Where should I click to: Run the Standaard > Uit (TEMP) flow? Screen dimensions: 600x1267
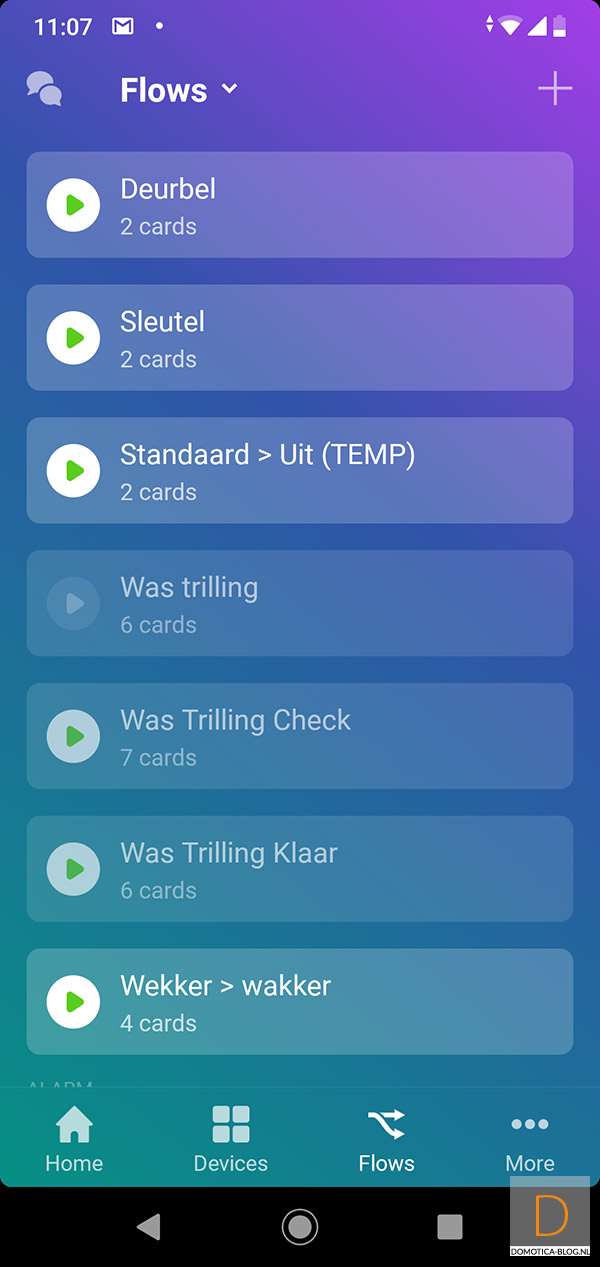(x=73, y=470)
